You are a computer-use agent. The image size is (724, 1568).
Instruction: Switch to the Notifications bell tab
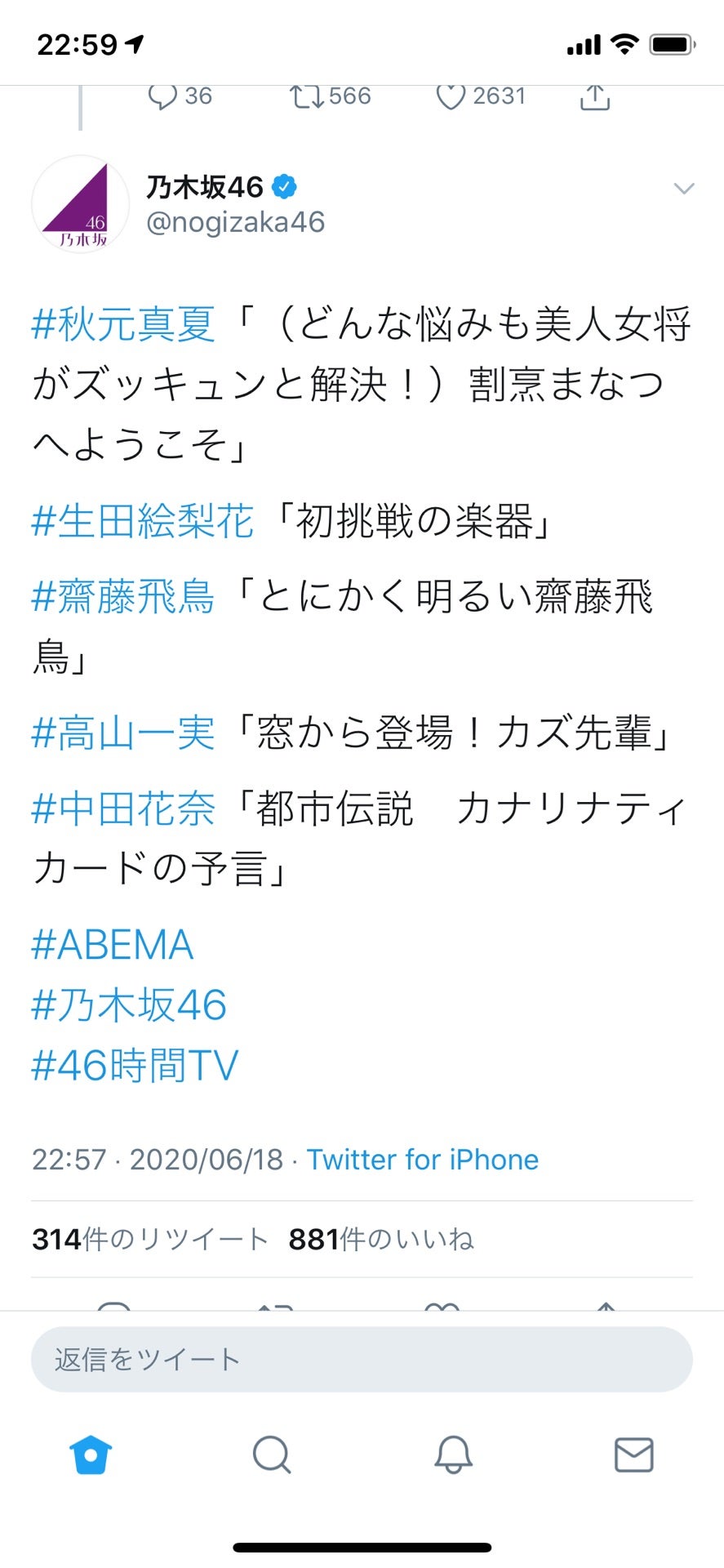tap(453, 1454)
